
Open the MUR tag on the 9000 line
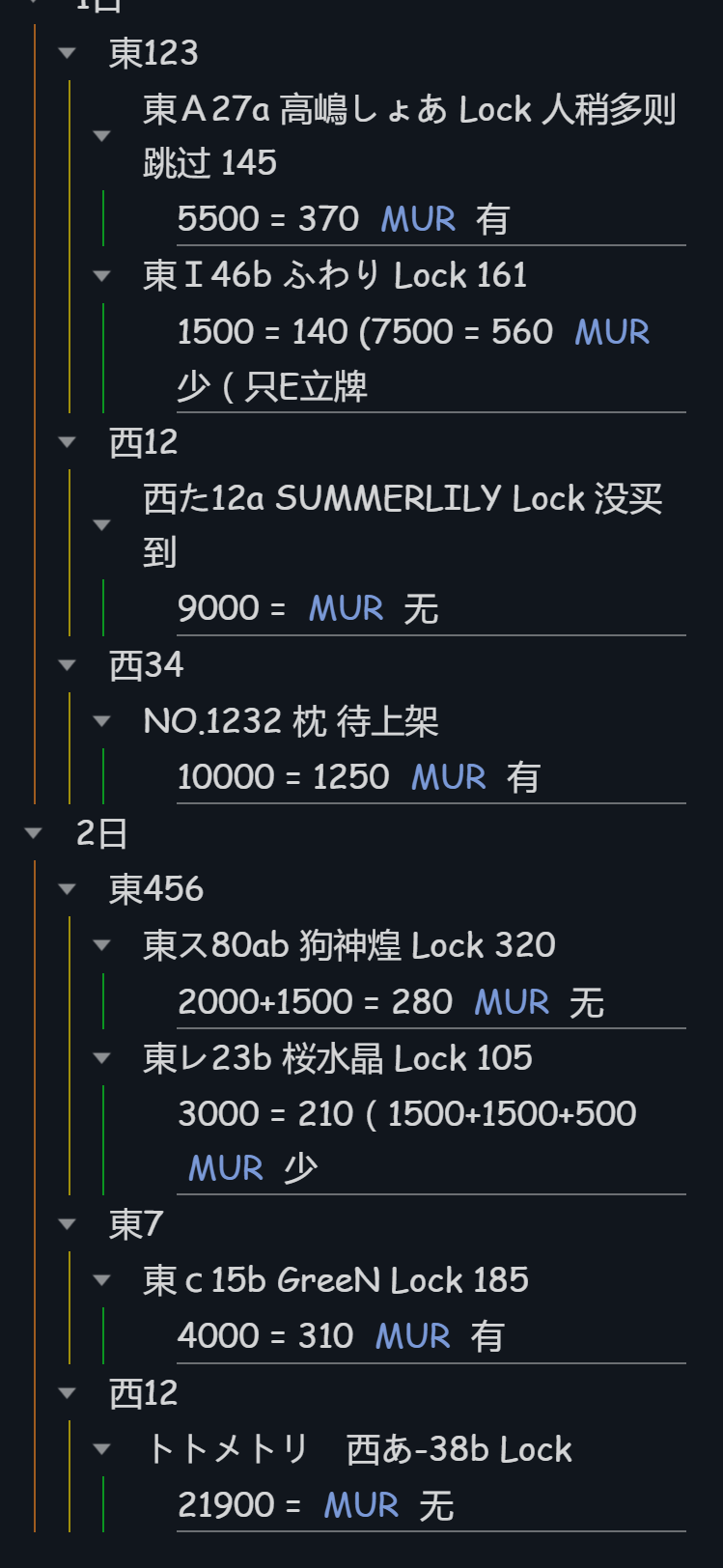pyautogui.click(x=346, y=609)
